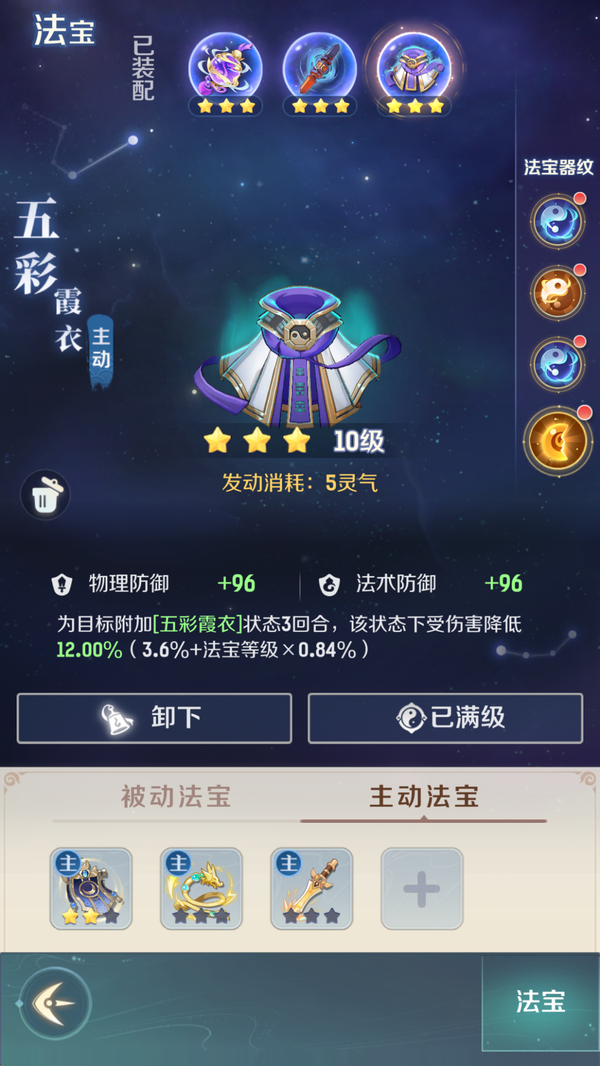Select the purple orb equipped treasure

[x=225, y=68]
